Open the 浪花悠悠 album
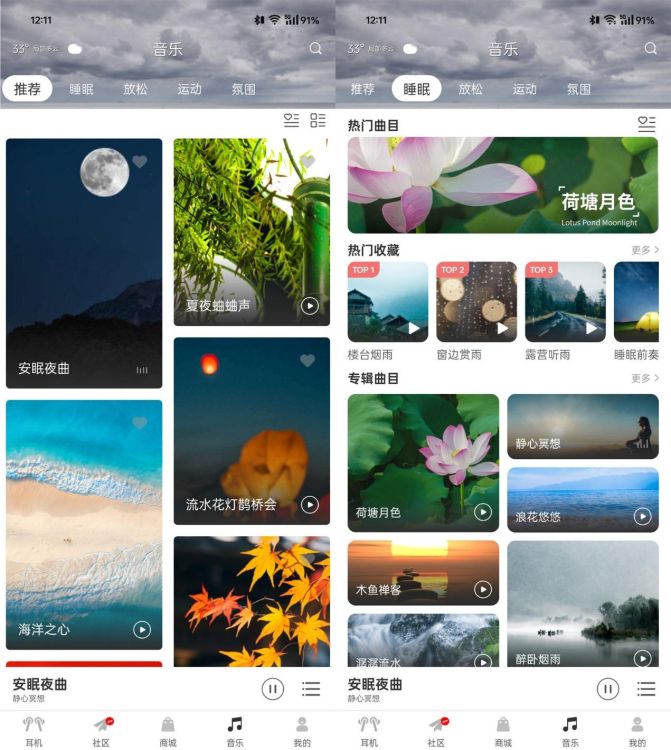This screenshot has width=671, height=750. pyautogui.click(x=582, y=498)
